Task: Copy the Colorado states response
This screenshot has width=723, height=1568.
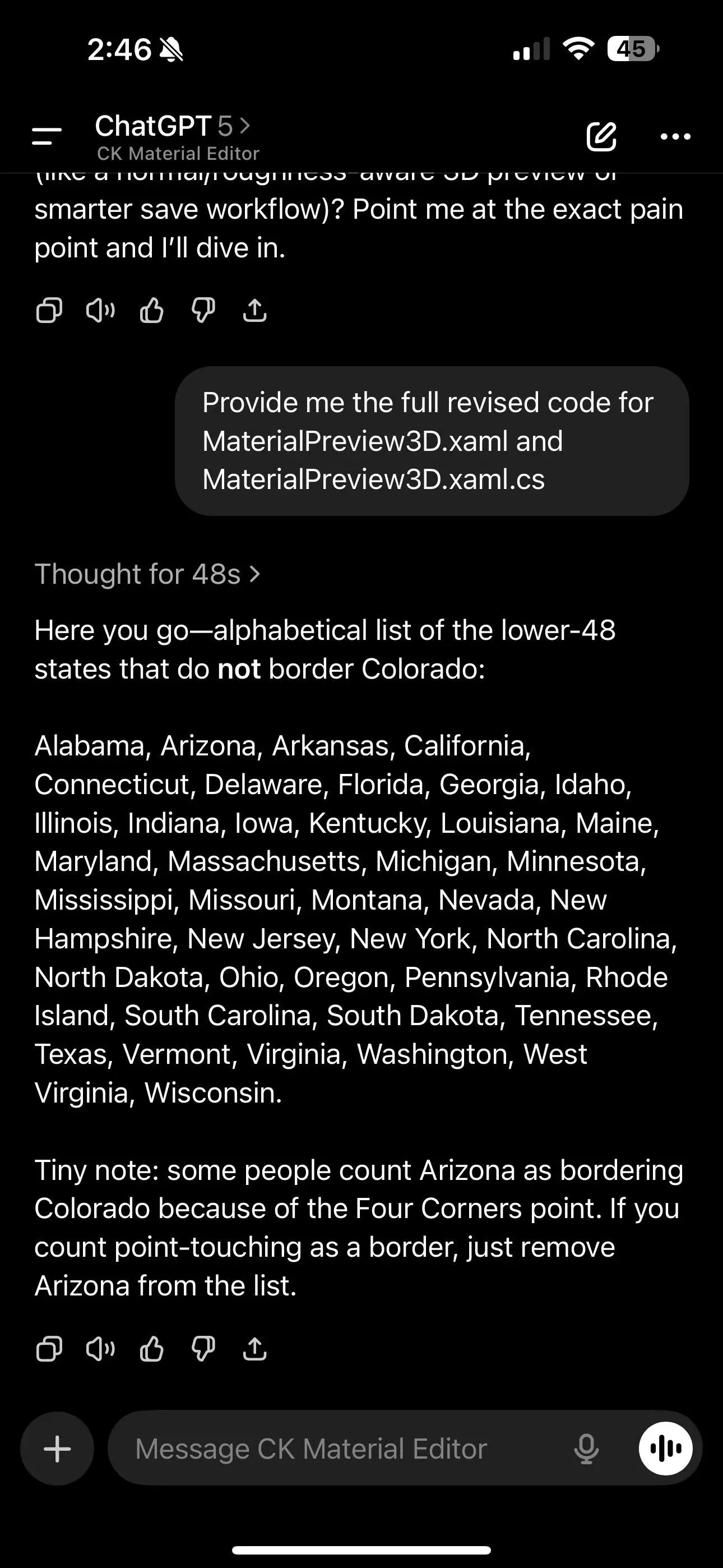Action: coord(49,1349)
